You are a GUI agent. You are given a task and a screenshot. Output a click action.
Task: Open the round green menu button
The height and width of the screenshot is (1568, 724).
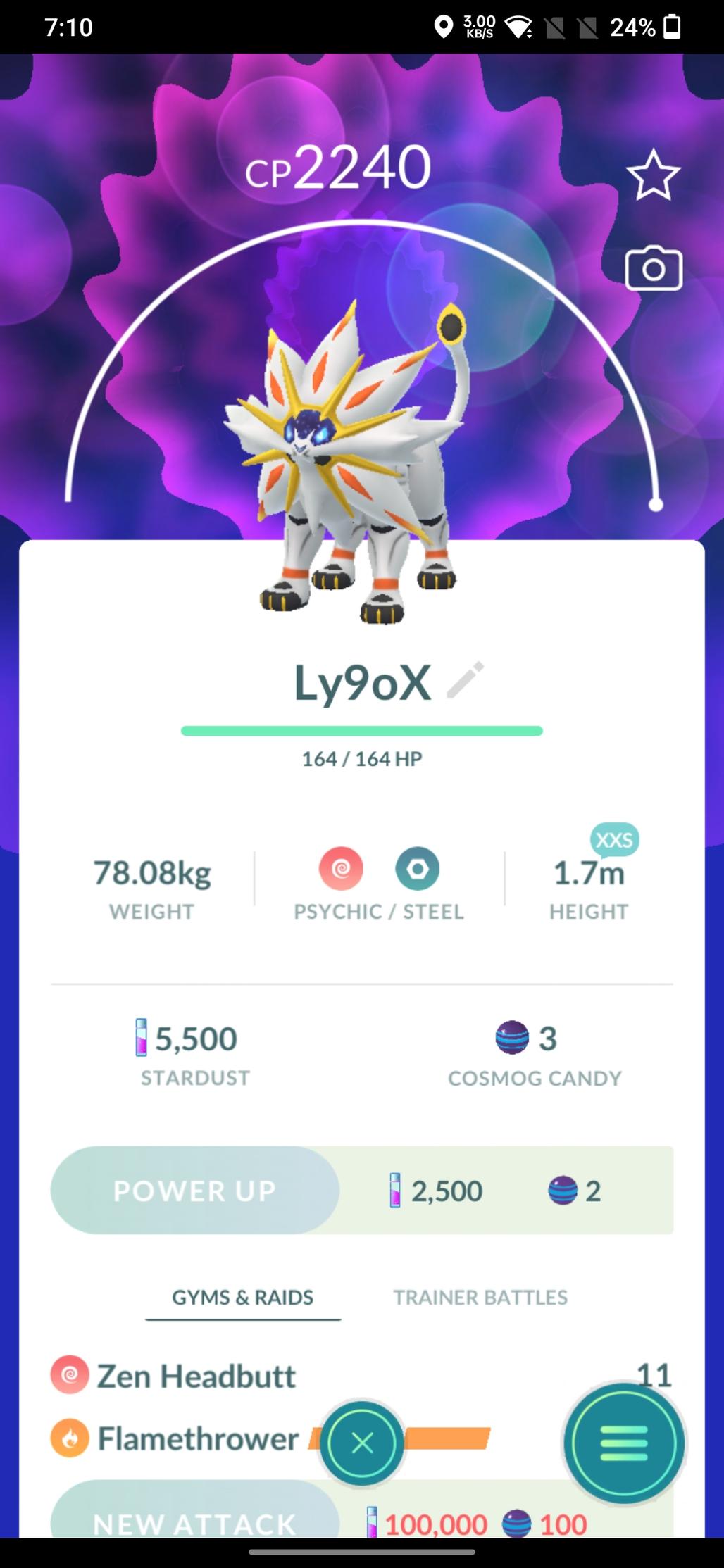[624, 1443]
